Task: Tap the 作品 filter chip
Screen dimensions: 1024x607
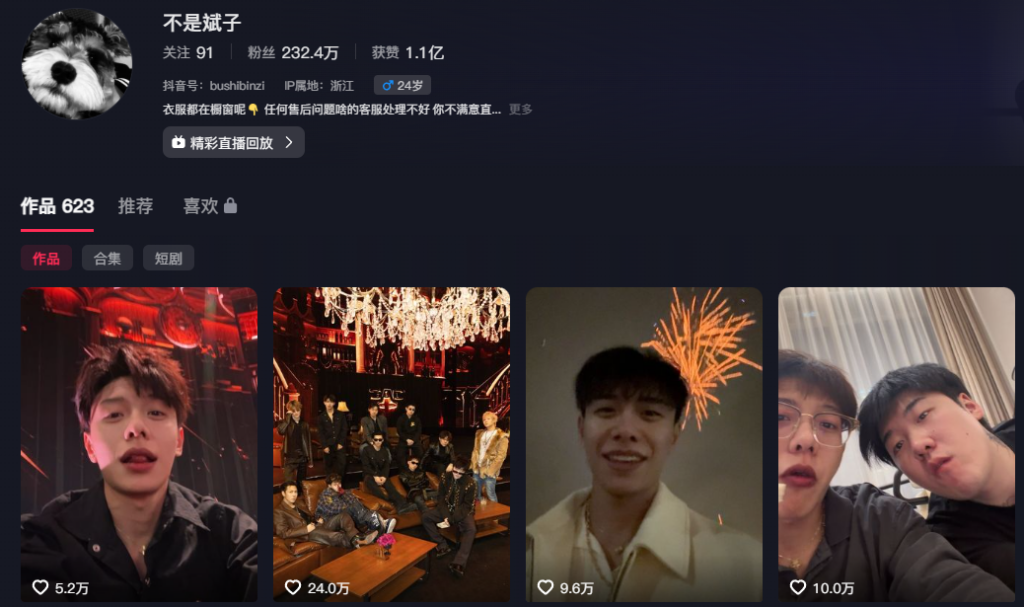Action: [x=46, y=258]
